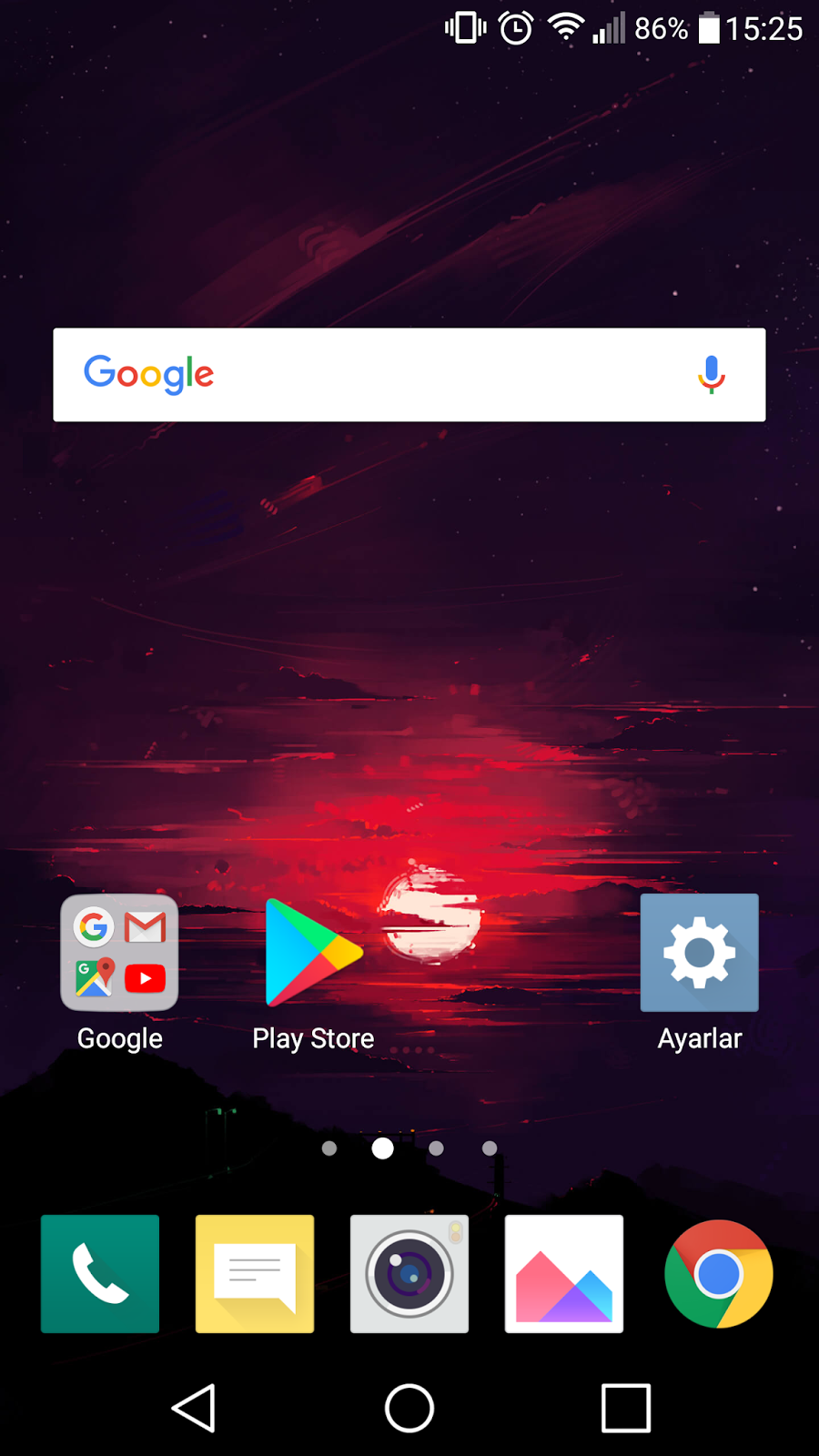The width and height of the screenshot is (819, 1456).
Task: Tap the system back button
Action: [x=194, y=1409]
